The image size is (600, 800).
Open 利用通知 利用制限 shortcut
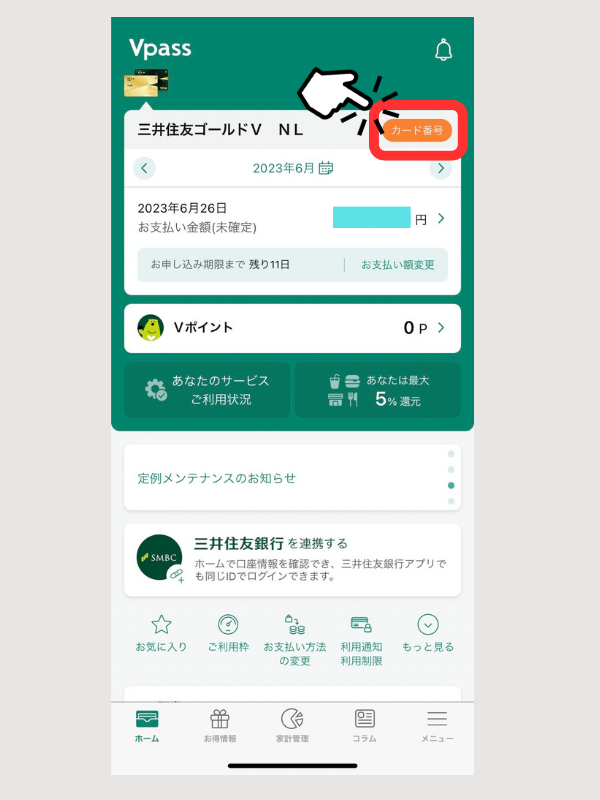click(x=361, y=640)
